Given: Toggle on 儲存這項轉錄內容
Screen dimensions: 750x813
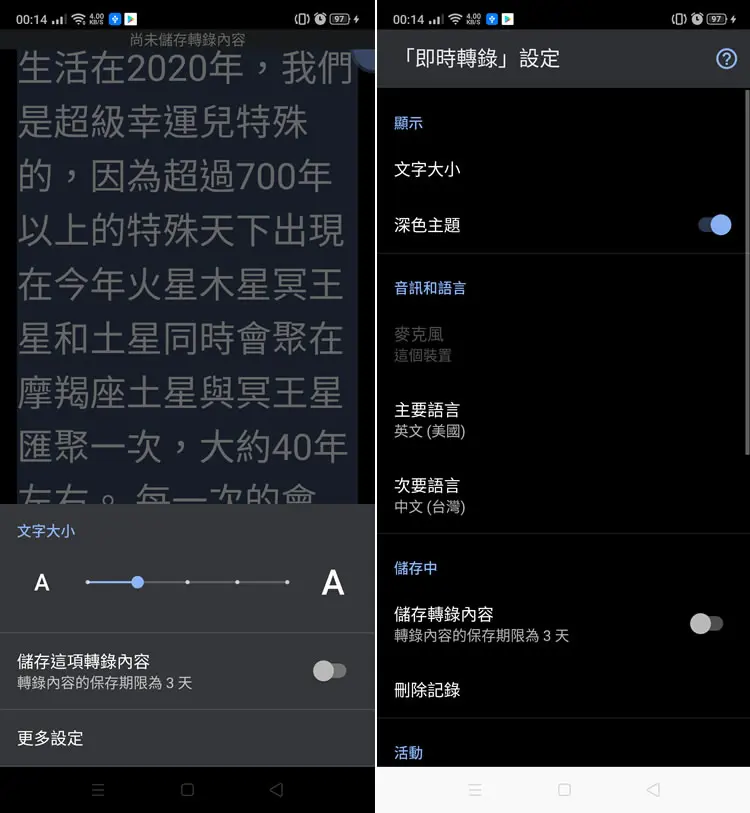Looking at the screenshot, I should (329, 671).
